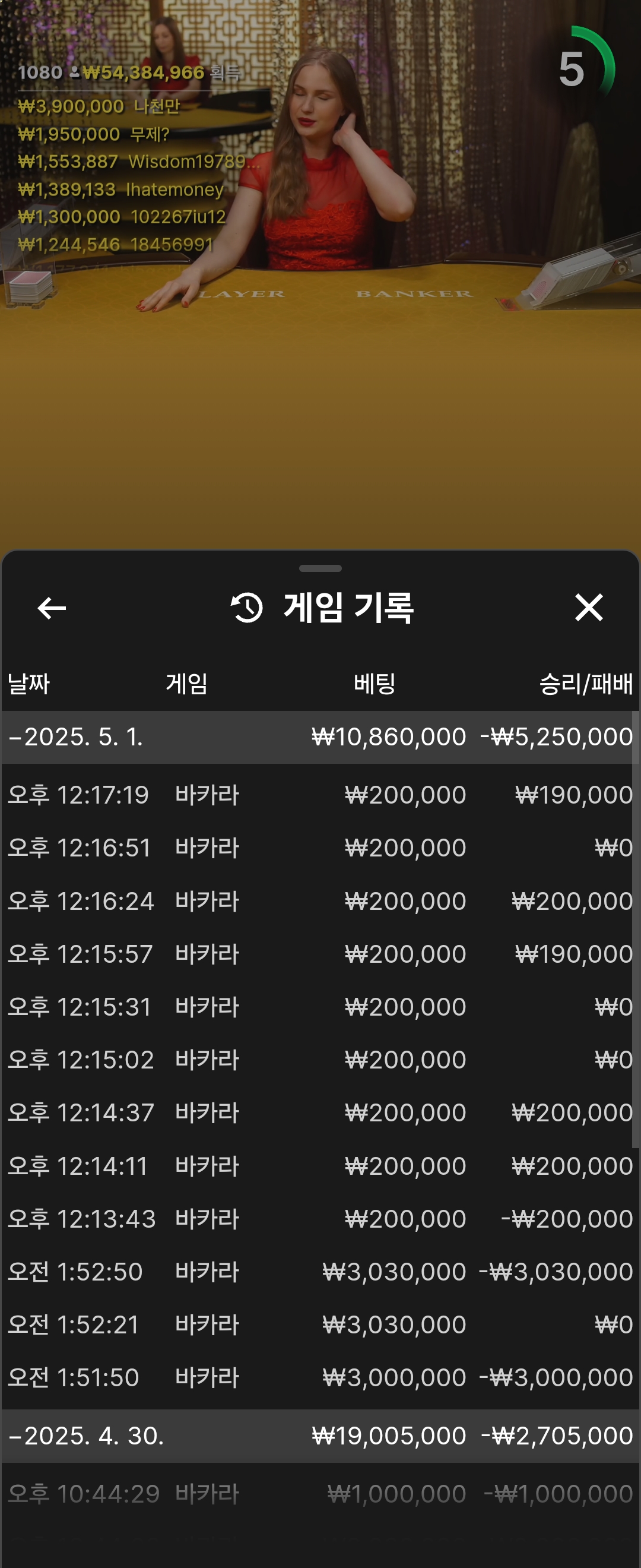Open the 오후 12:13:43 바카라 record
Image resolution: width=641 pixels, height=1568 pixels.
pos(320,1219)
